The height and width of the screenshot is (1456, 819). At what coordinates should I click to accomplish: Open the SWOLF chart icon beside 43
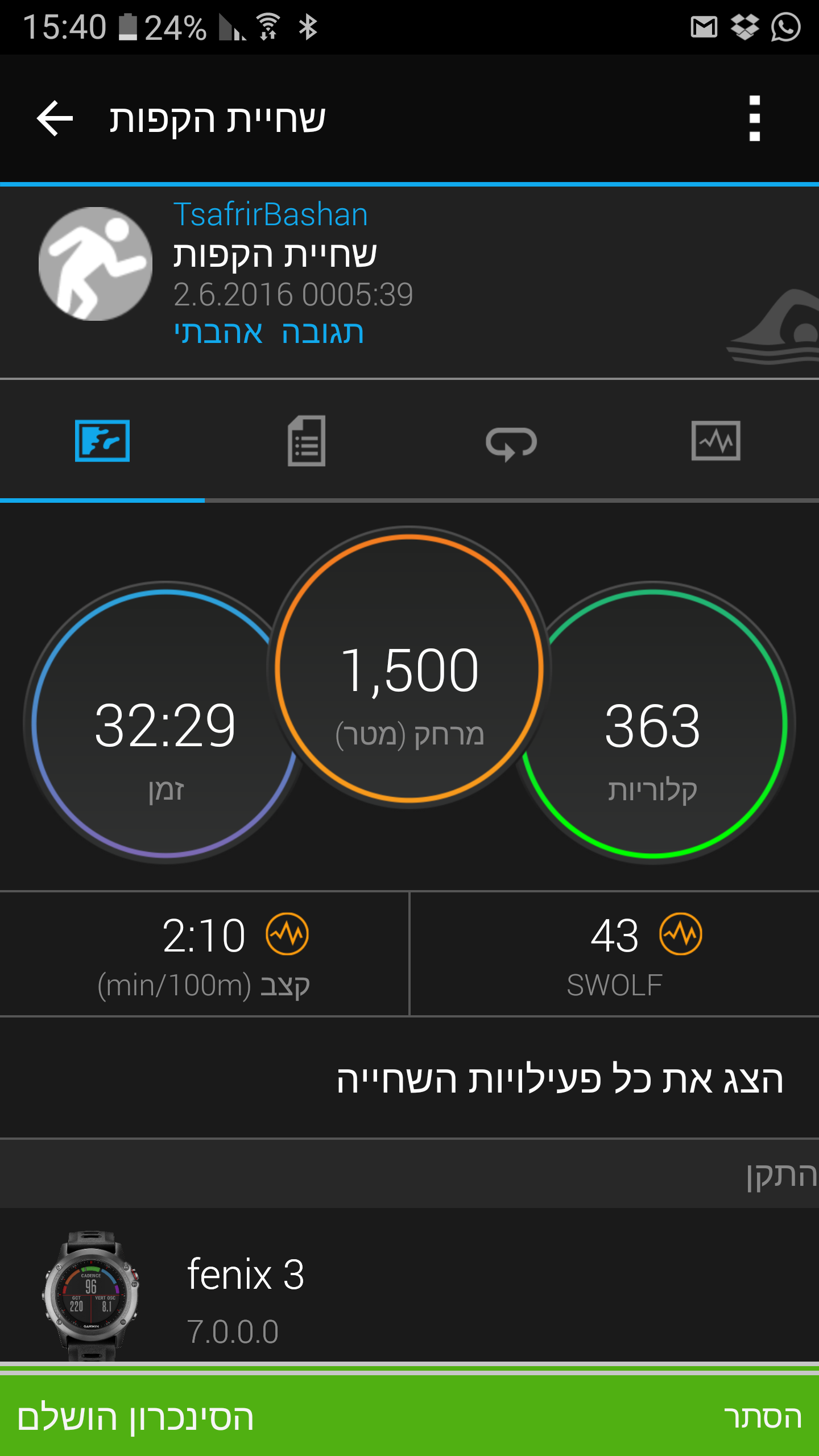tap(680, 934)
